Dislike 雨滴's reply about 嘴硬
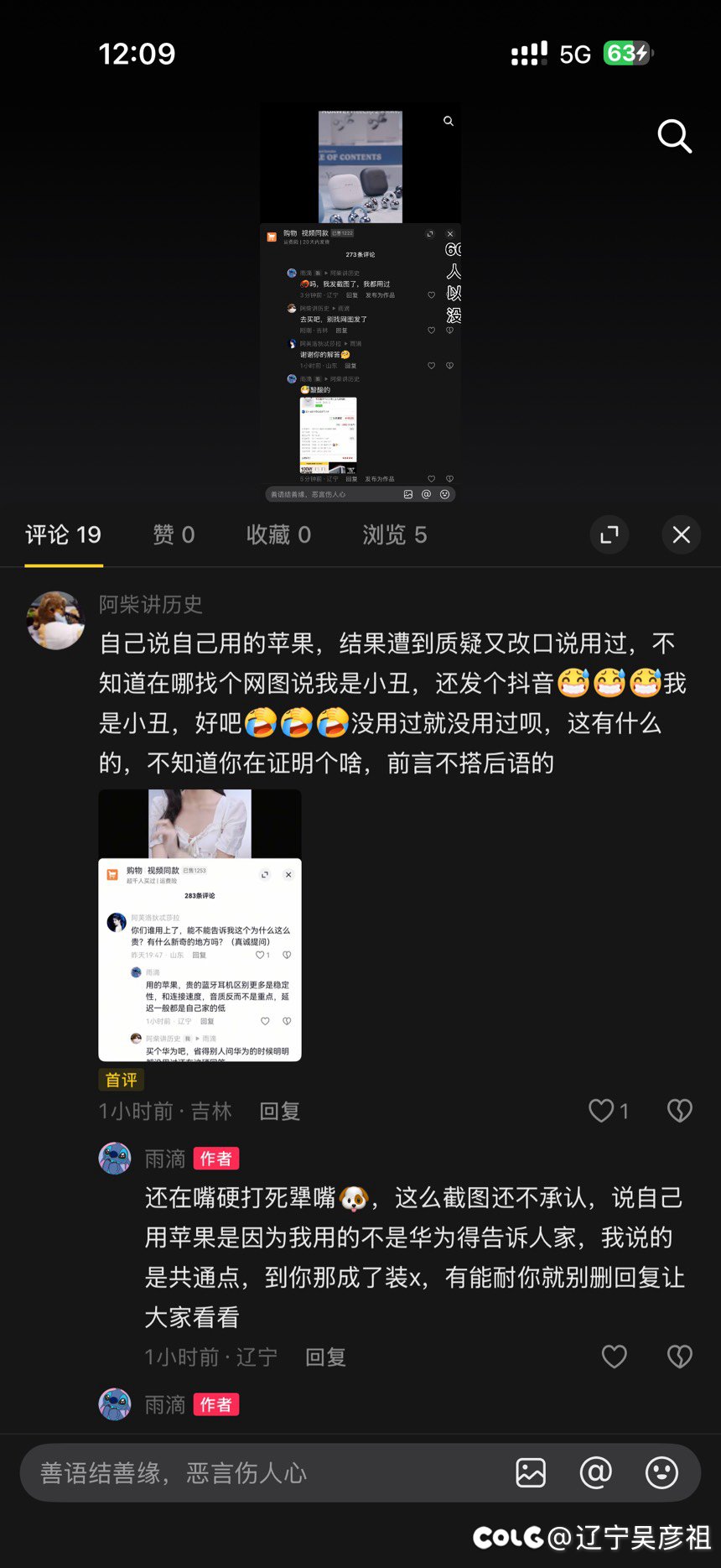The height and width of the screenshot is (1568, 721). [679, 1357]
